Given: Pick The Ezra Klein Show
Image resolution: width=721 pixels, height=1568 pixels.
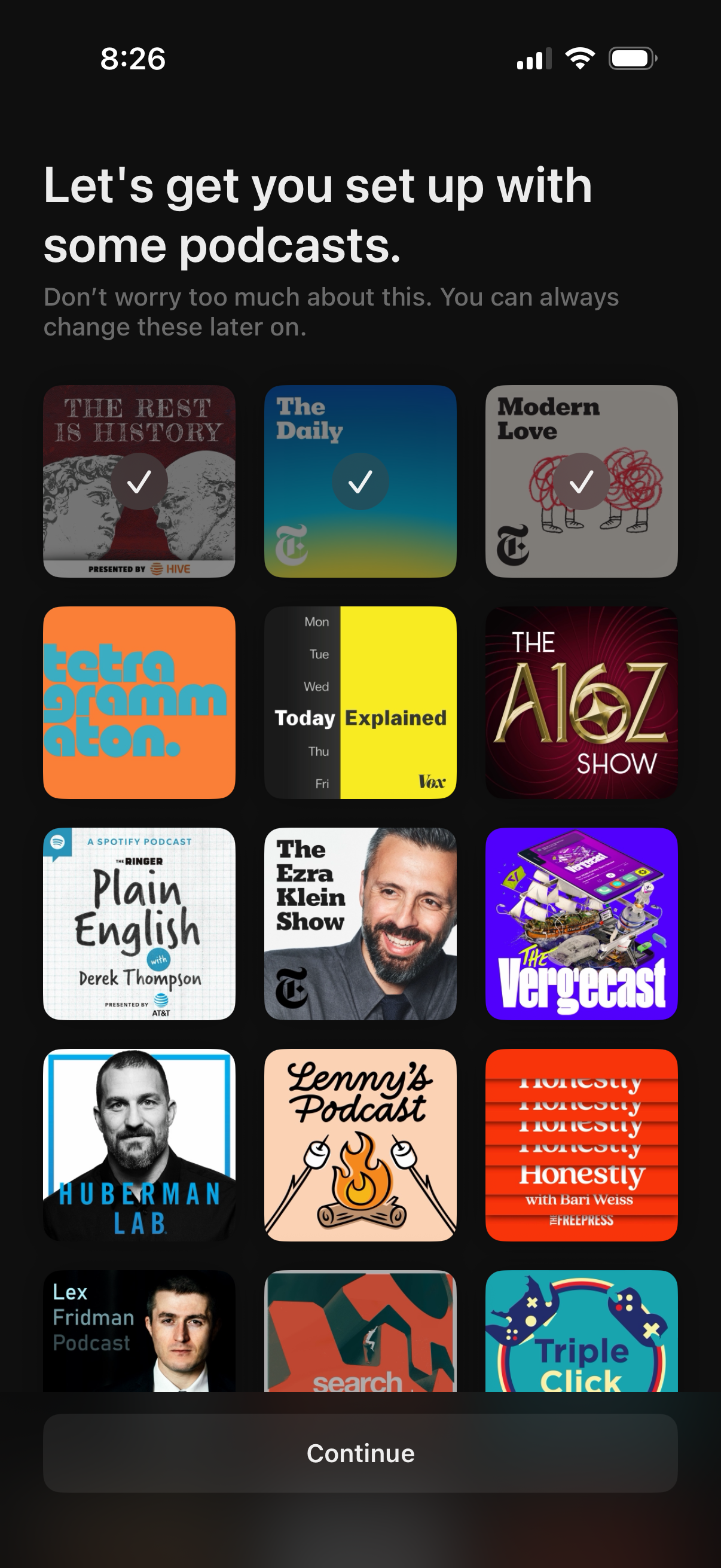Looking at the screenshot, I should click(x=360, y=923).
